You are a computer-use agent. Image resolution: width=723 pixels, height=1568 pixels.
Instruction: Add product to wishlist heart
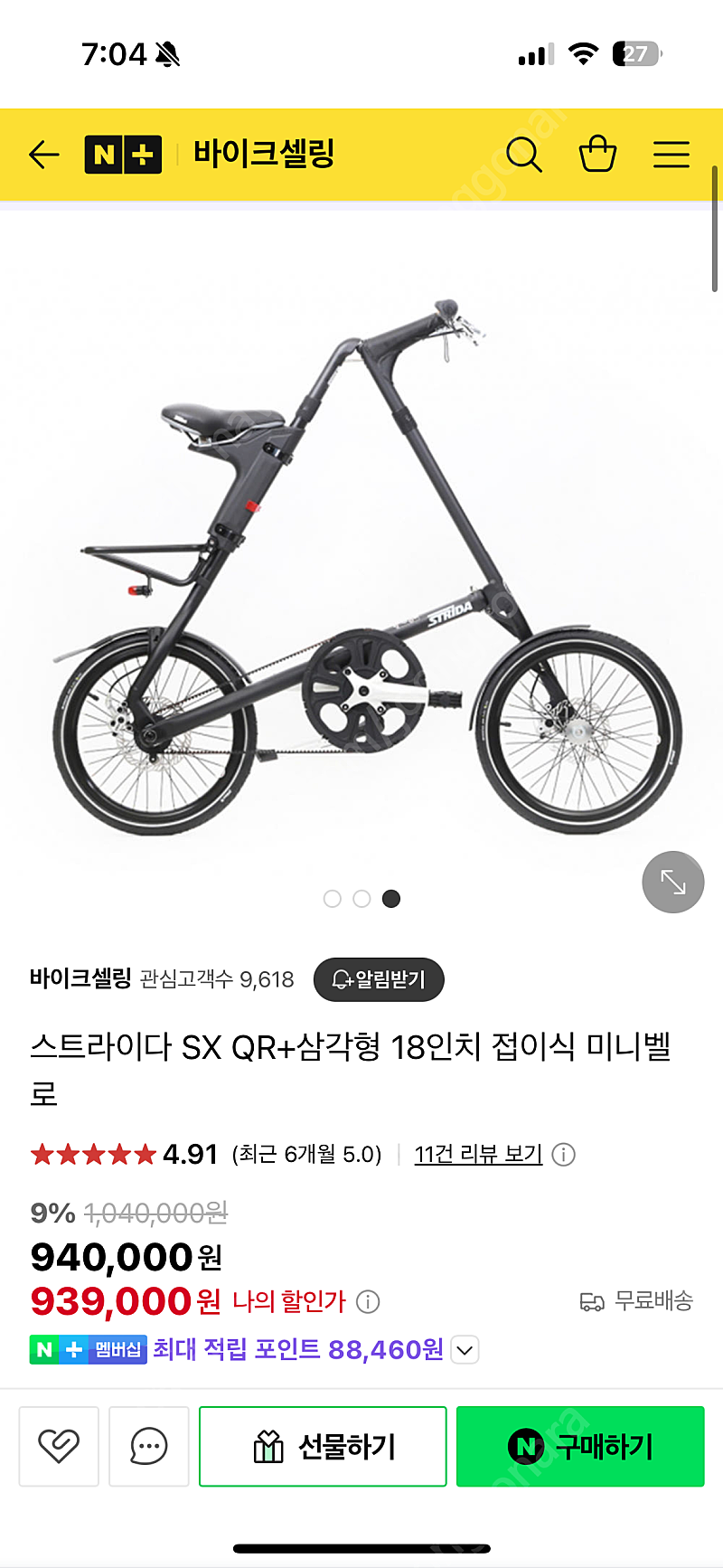point(59,1446)
